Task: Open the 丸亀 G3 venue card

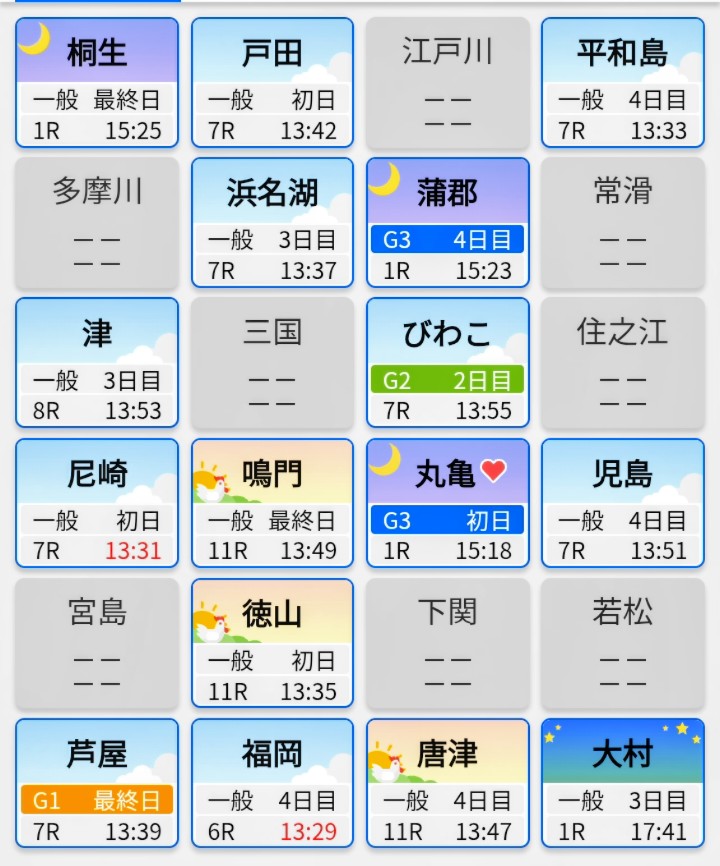Action: tap(447, 503)
